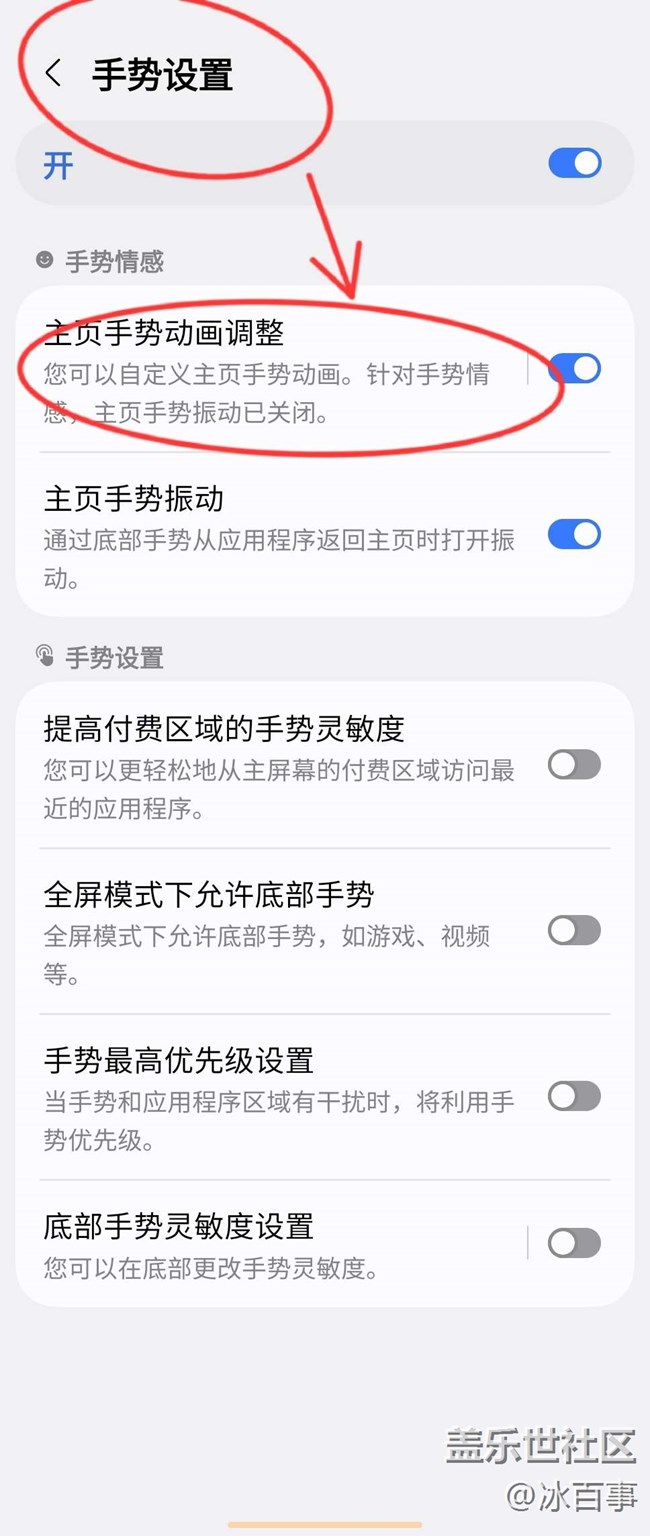Turn off the main 开 switch
Image resolution: width=650 pixels, height=1536 pixels.
(574, 163)
